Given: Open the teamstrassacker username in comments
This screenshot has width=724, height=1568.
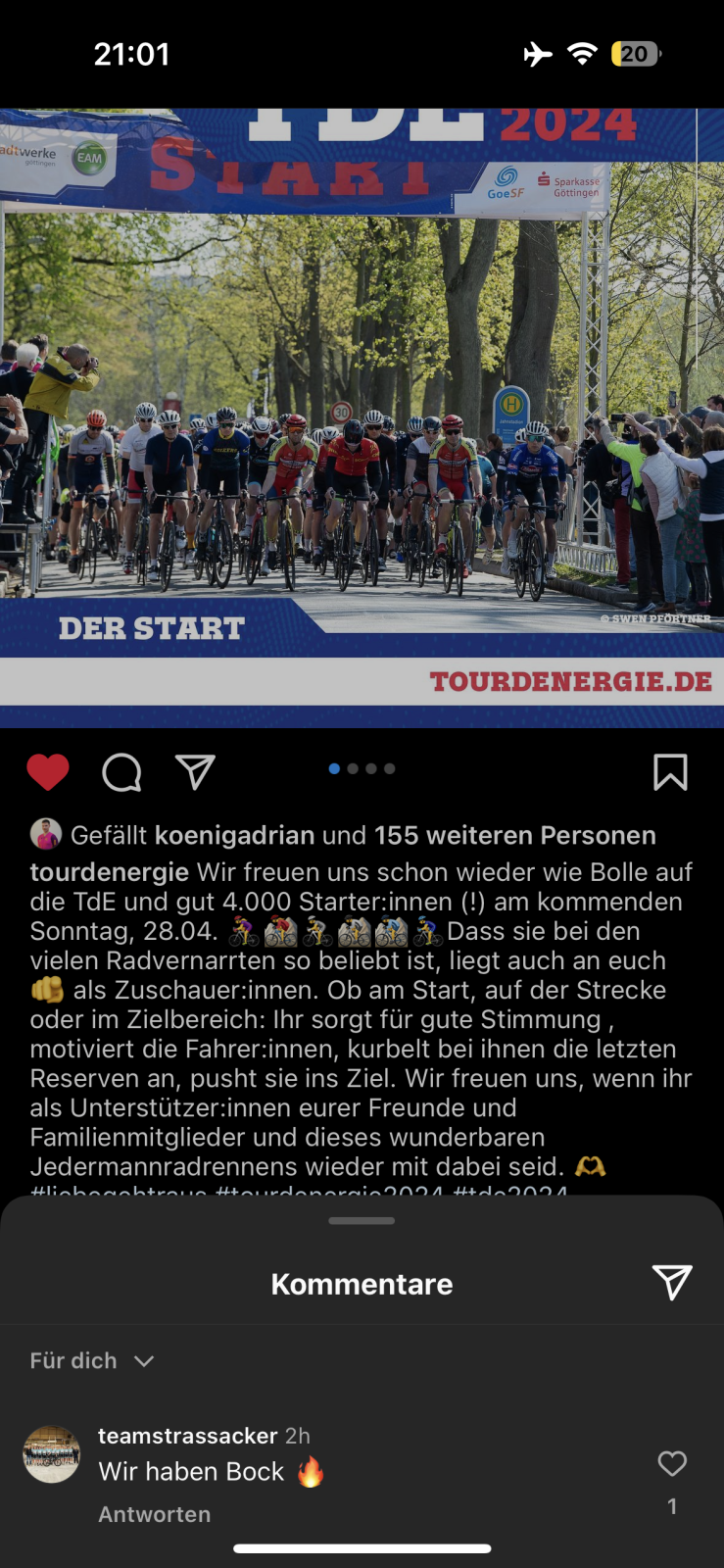Looking at the screenshot, I should pos(187,1436).
